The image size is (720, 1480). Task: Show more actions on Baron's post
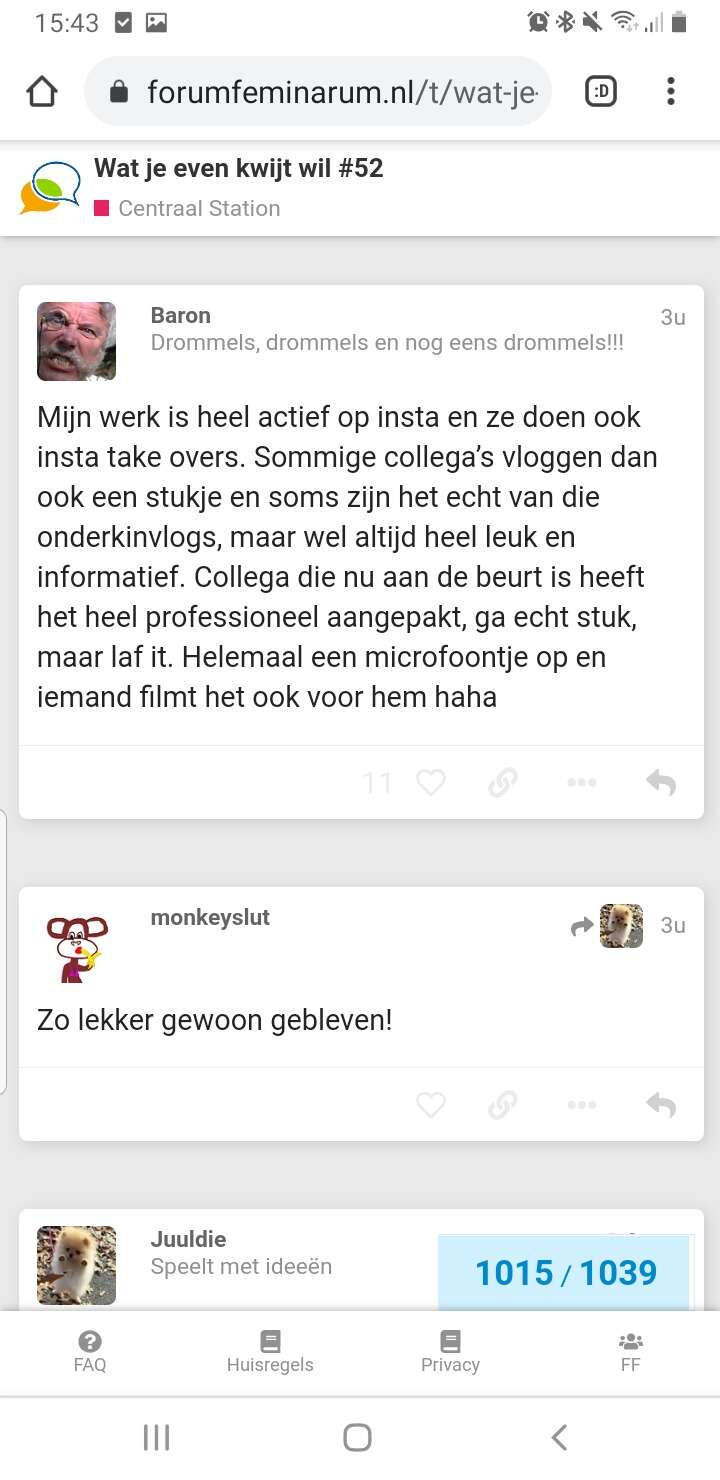582,783
